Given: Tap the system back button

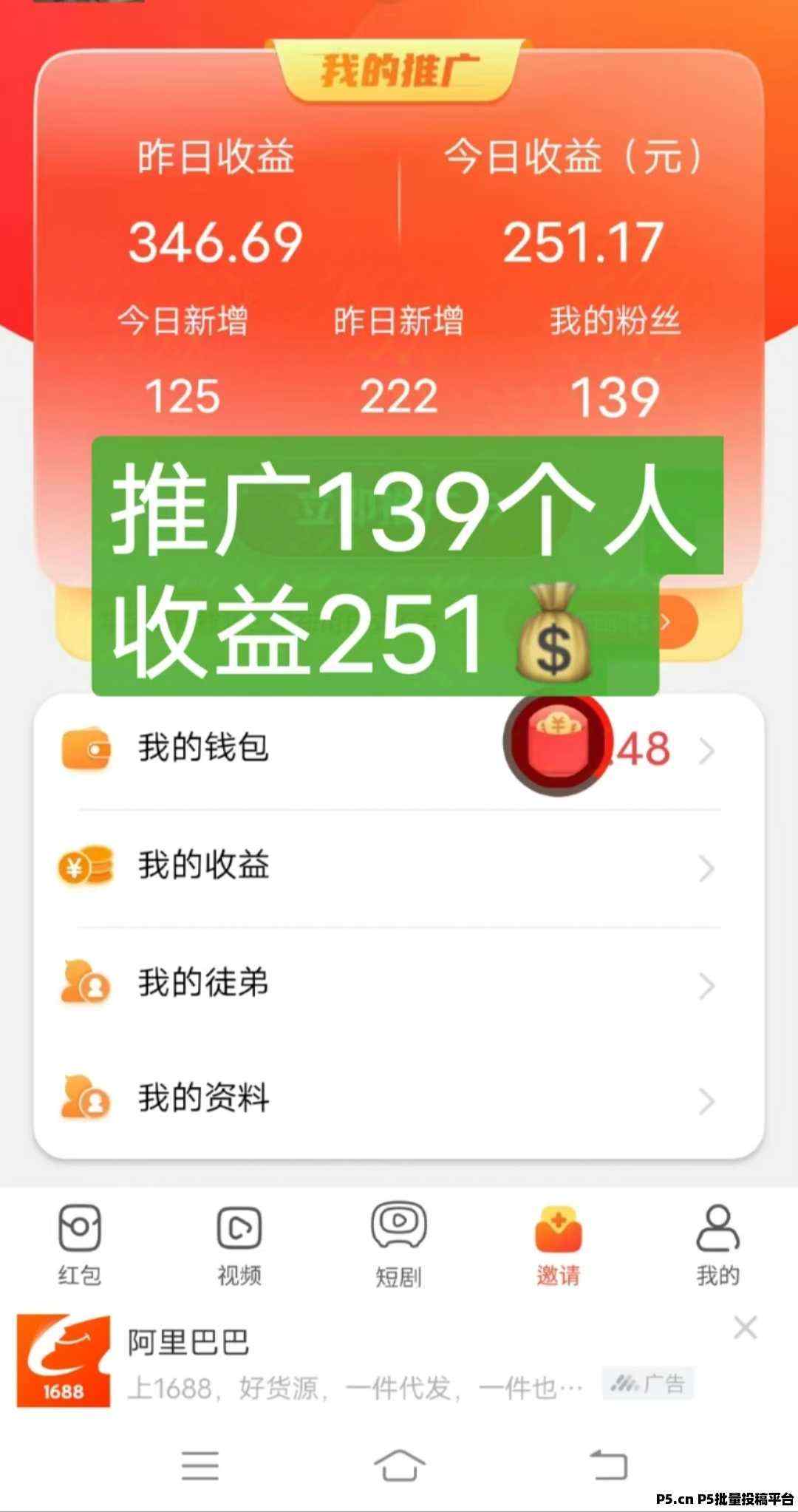Looking at the screenshot, I should (x=608, y=1464).
